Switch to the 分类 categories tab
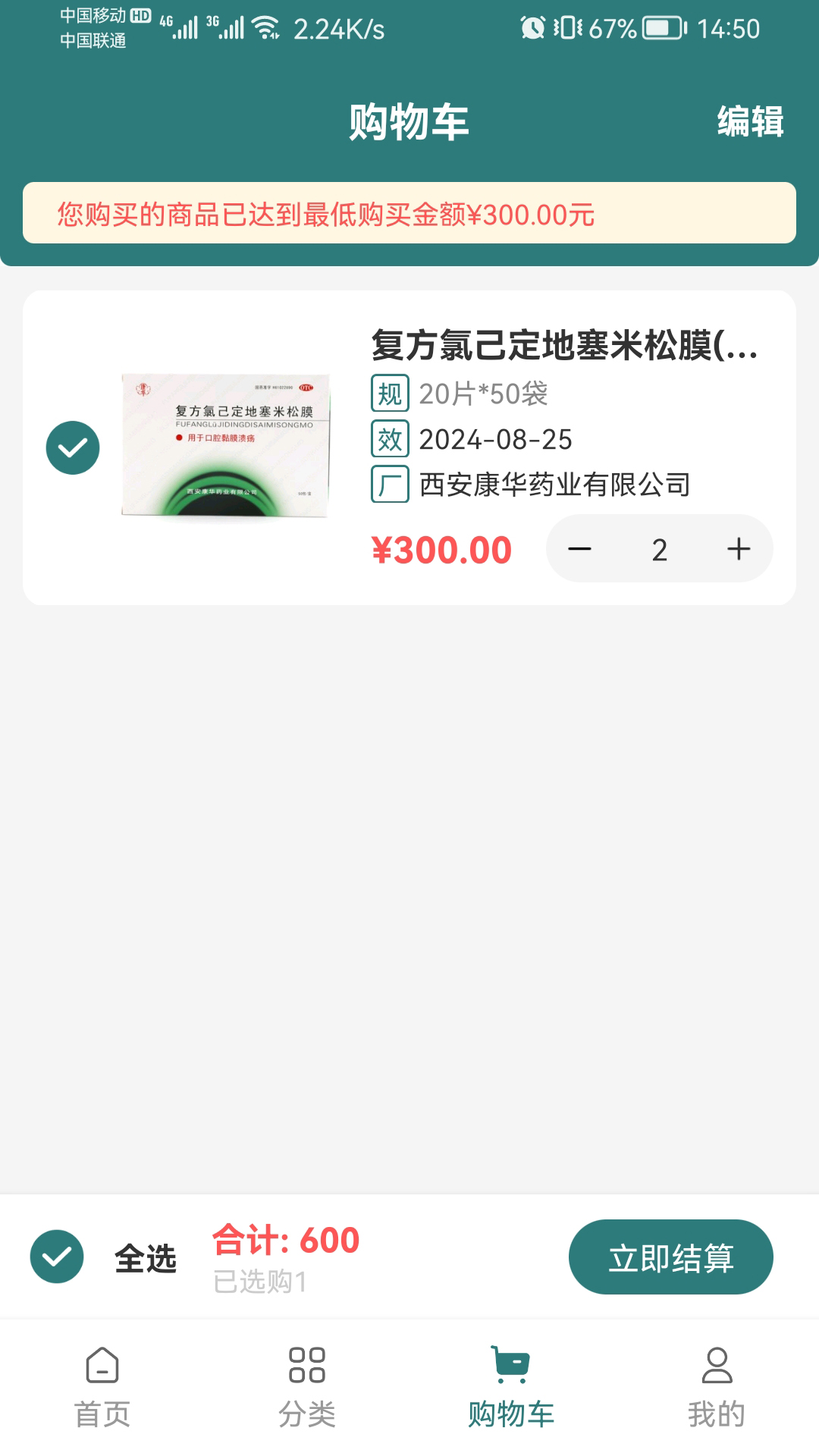Screen dimensions: 819x1456 [307, 1387]
